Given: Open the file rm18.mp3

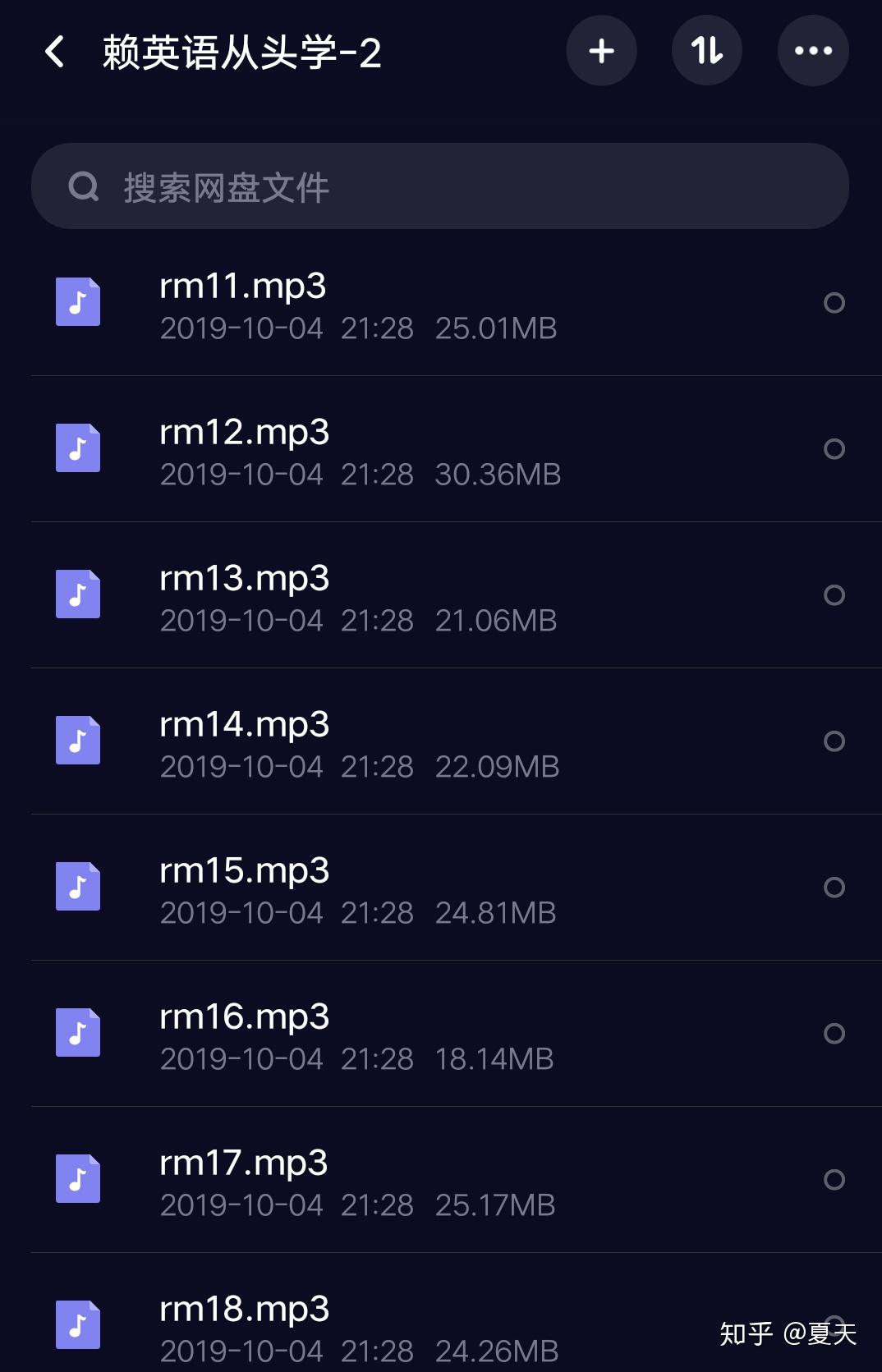Looking at the screenshot, I should (245, 1310).
